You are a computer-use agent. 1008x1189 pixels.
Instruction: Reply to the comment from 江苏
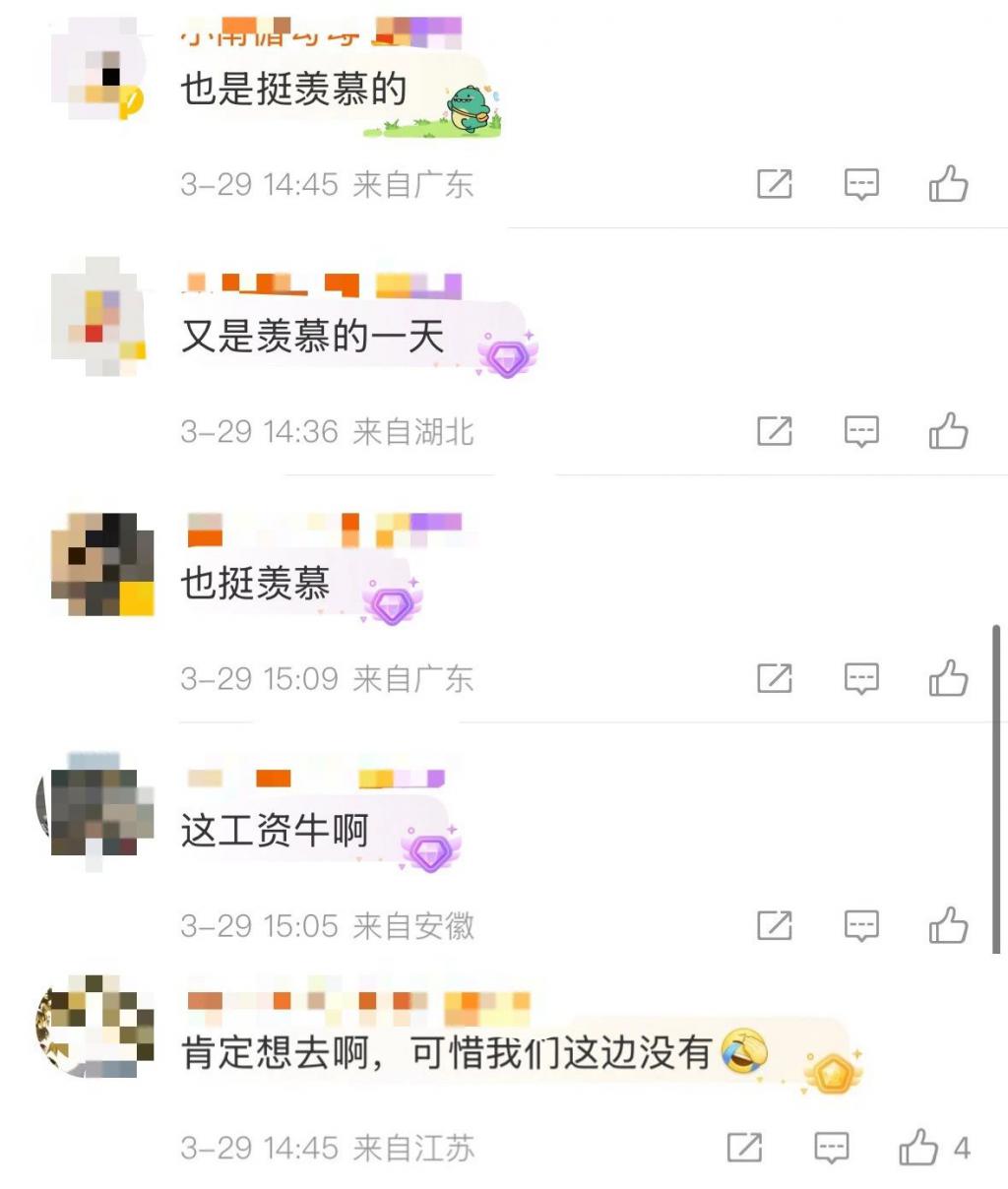click(832, 1147)
